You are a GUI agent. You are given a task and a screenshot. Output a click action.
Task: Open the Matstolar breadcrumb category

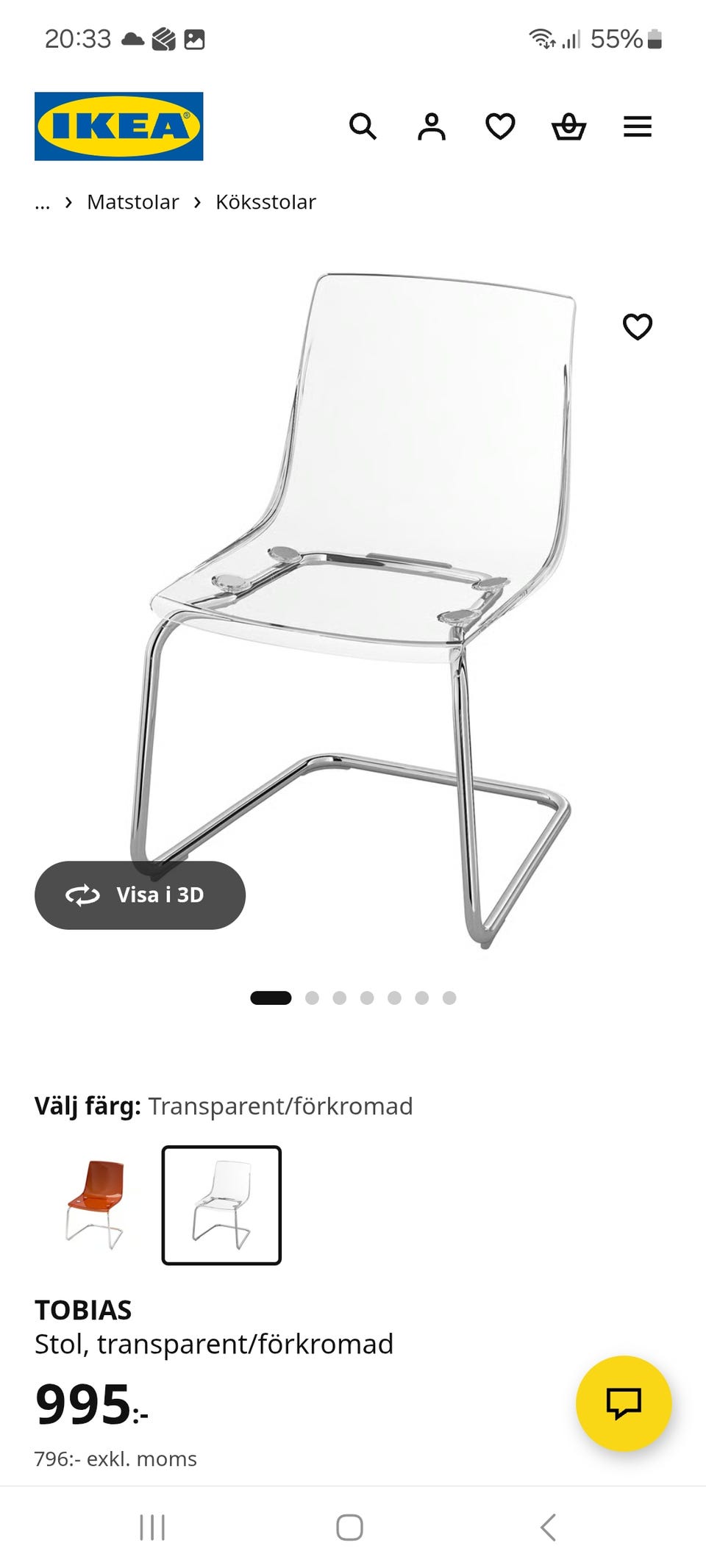132,201
